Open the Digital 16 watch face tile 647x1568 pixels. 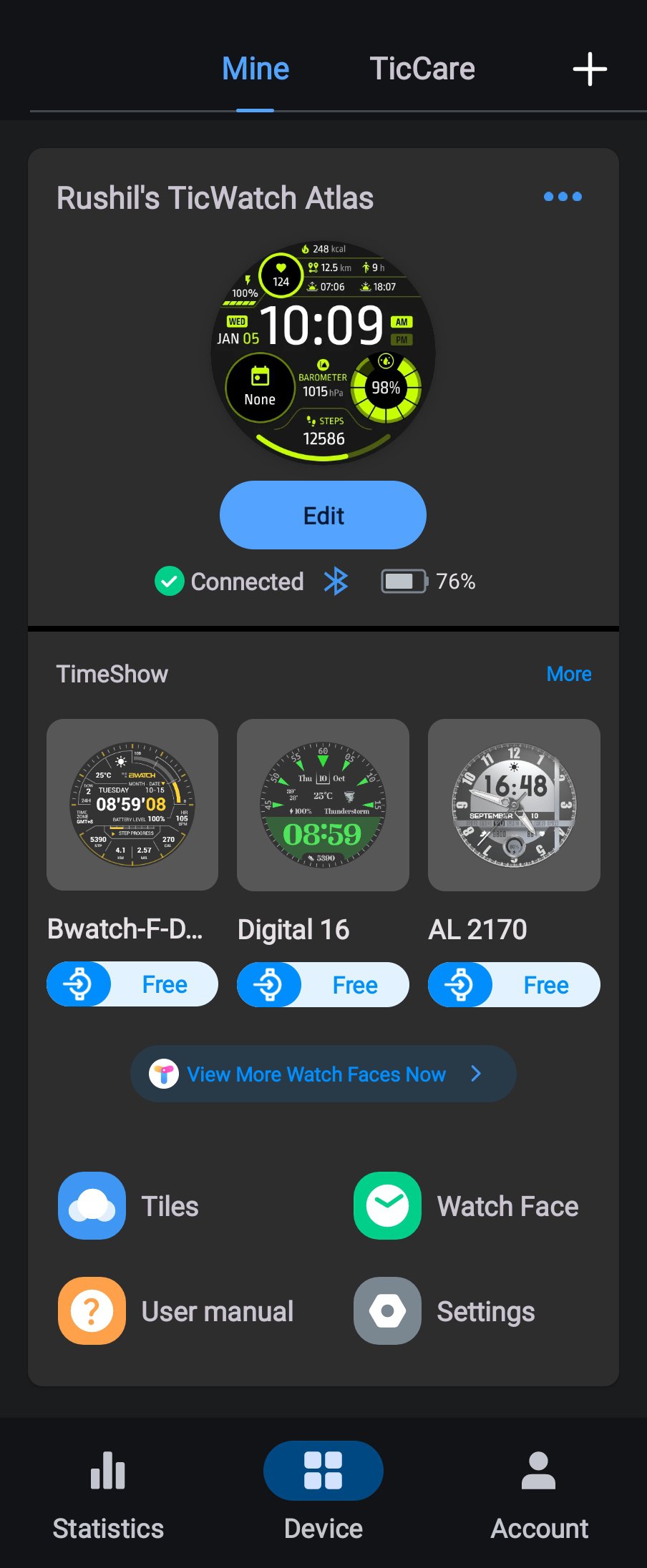pyautogui.click(x=323, y=805)
